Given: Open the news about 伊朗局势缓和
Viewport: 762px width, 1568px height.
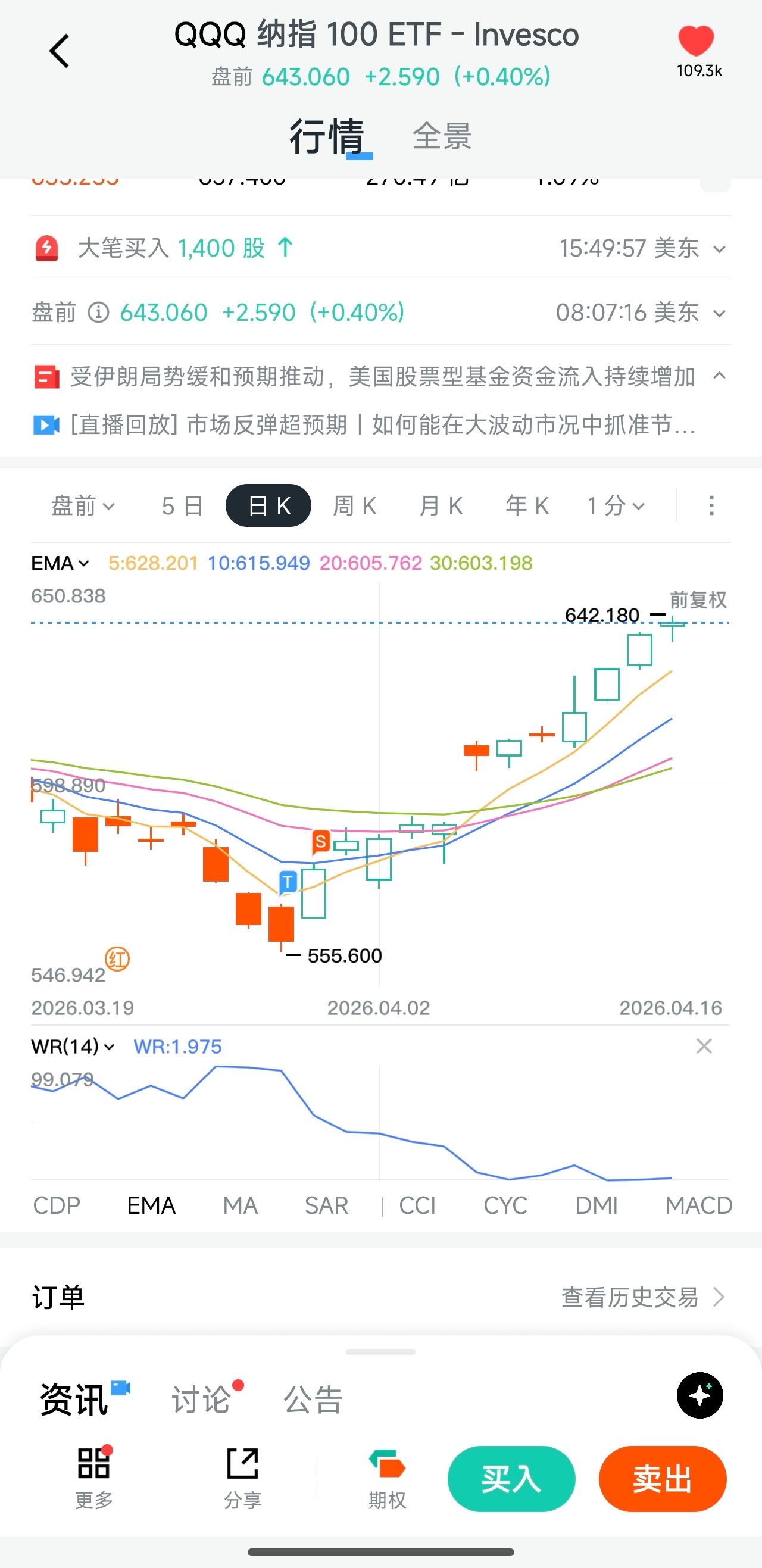Looking at the screenshot, I should pos(382,377).
